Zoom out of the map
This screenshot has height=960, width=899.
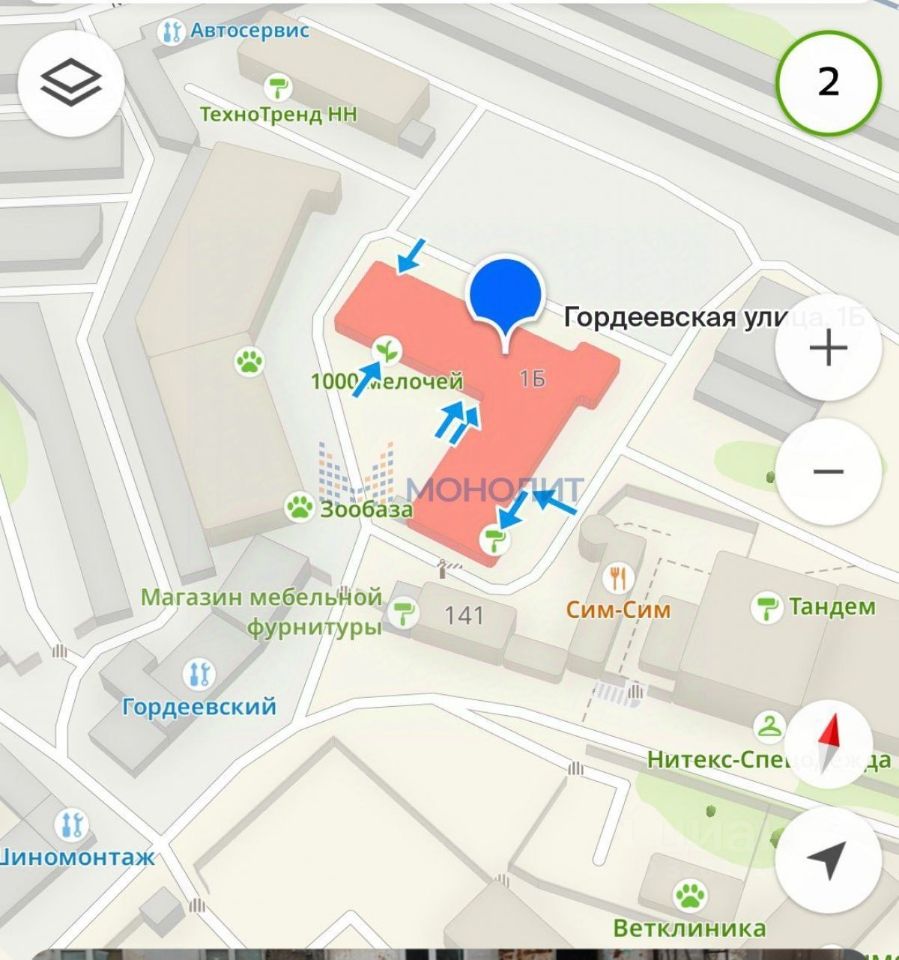pos(828,472)
